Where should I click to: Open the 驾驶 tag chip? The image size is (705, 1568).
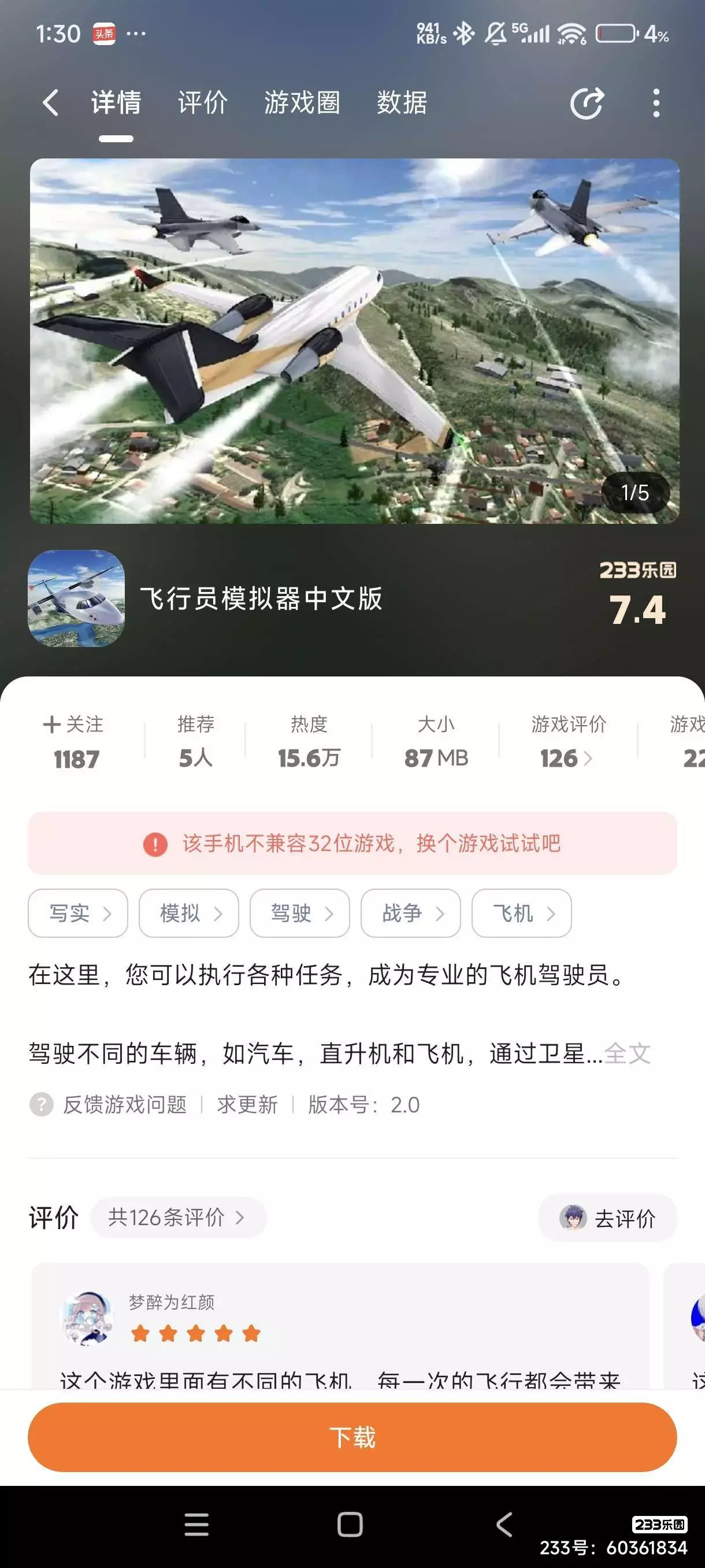(x=299, y=913)
